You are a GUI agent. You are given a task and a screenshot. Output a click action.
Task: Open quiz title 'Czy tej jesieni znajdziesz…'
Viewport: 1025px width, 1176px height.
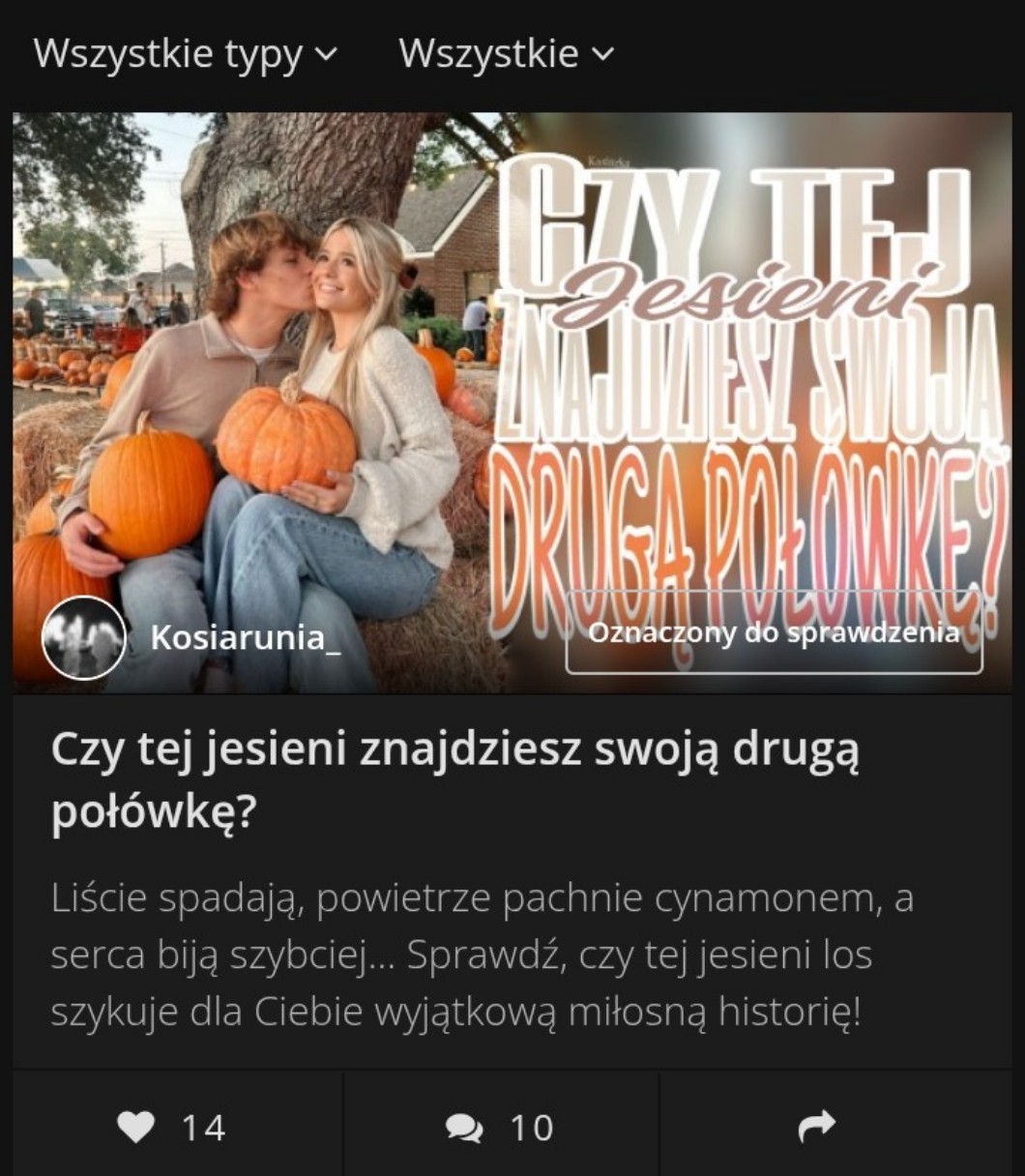[x=454, y=781]
